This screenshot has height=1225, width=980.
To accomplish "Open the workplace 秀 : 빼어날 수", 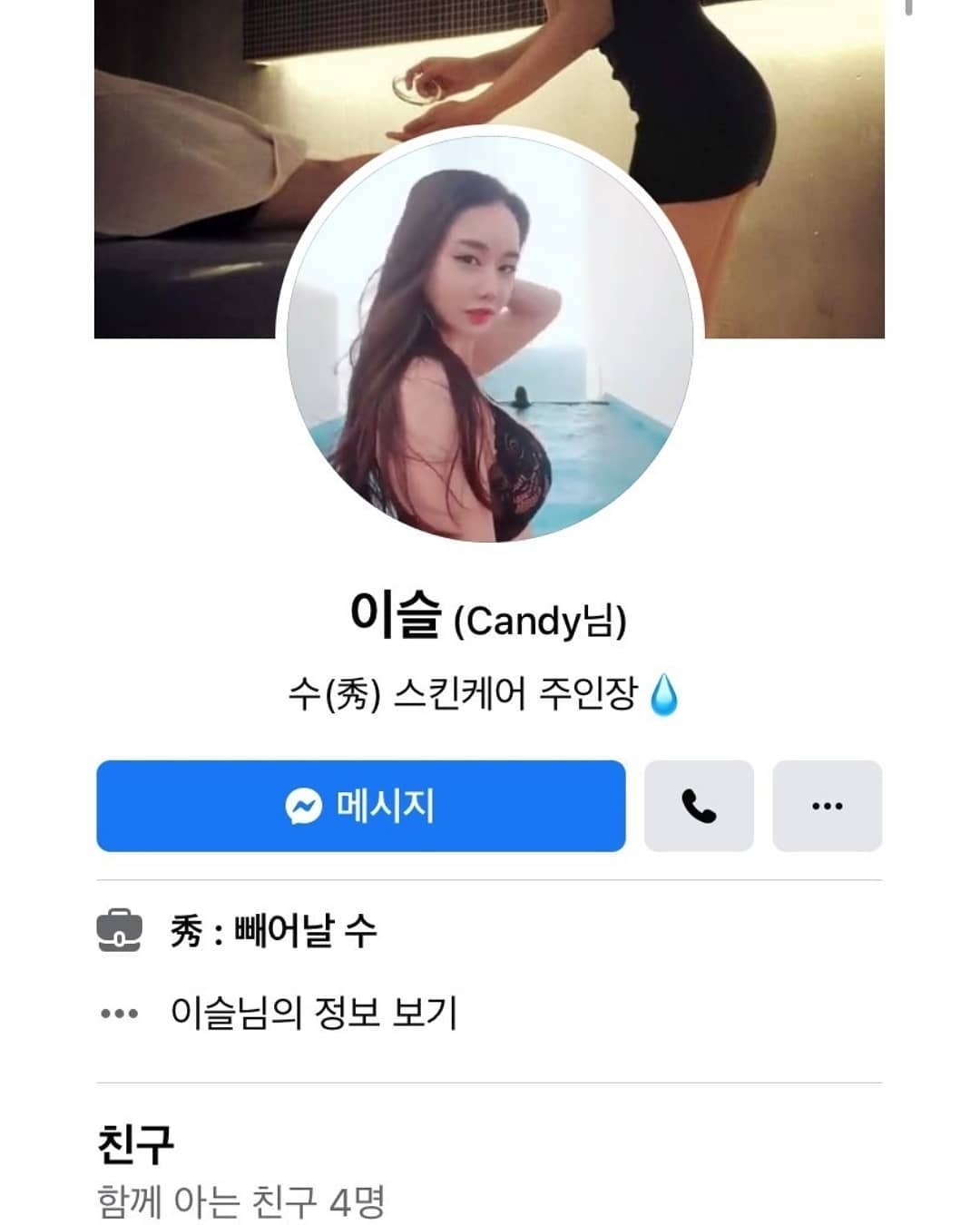I will [x=272, y=931].
